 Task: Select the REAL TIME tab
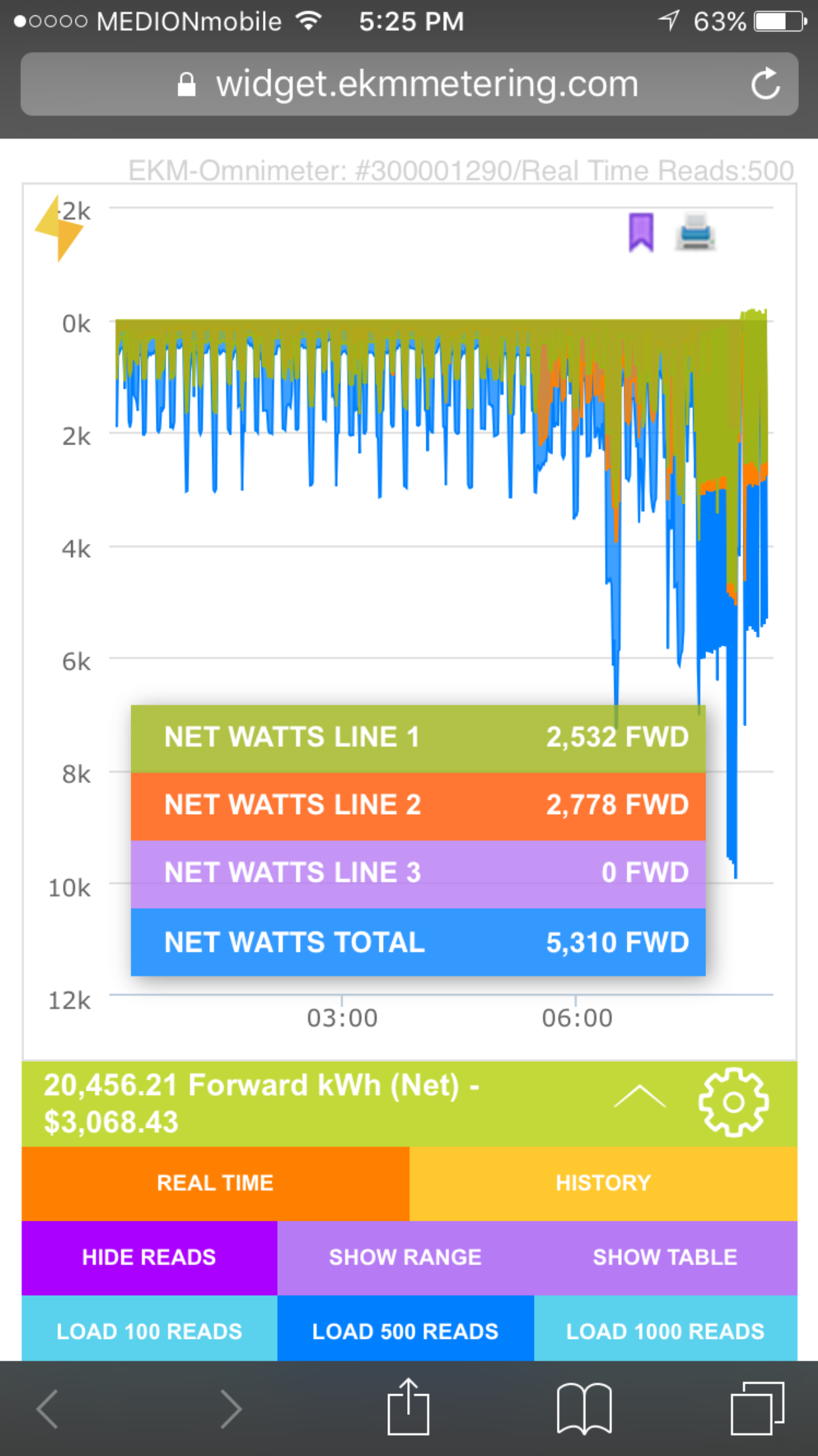pos(215,1182)
